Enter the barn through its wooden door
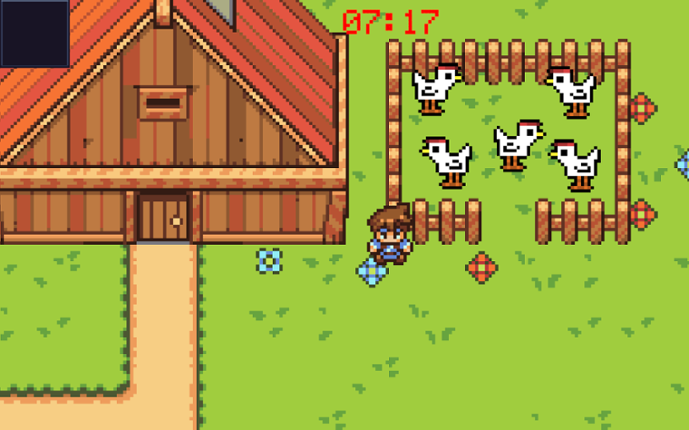Screen dimensions: 689x430 coord(162,217)
